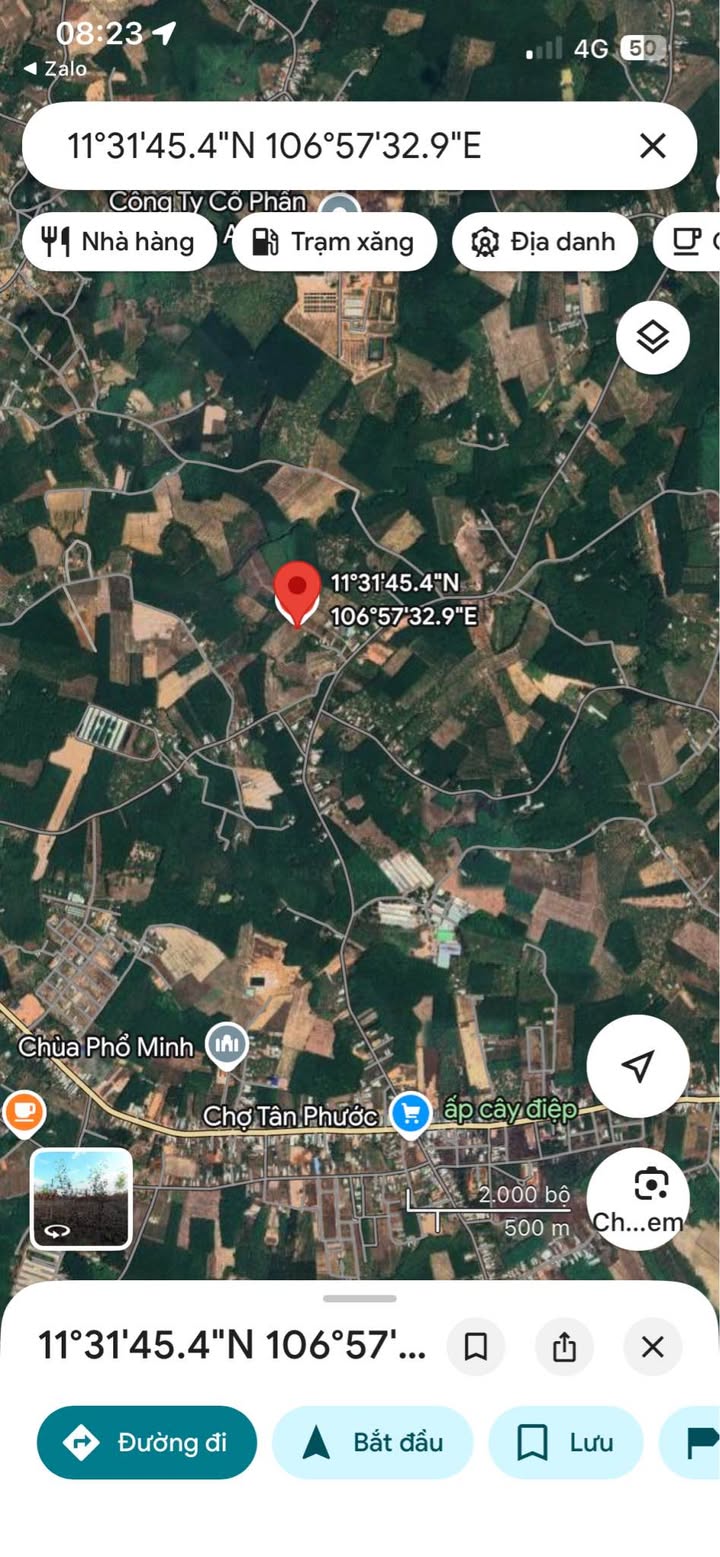Get directions with Đường đi

point(147,1442)
